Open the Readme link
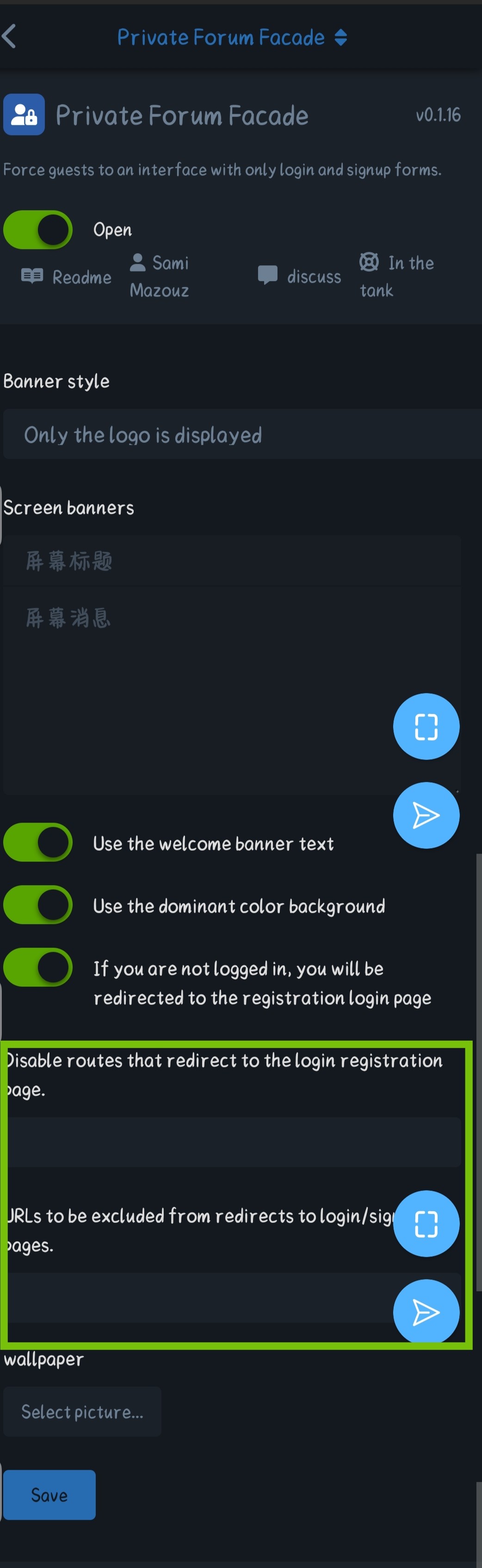This screenshot has height=1568, width=482. pyautogui.click(x=67, y=277)
